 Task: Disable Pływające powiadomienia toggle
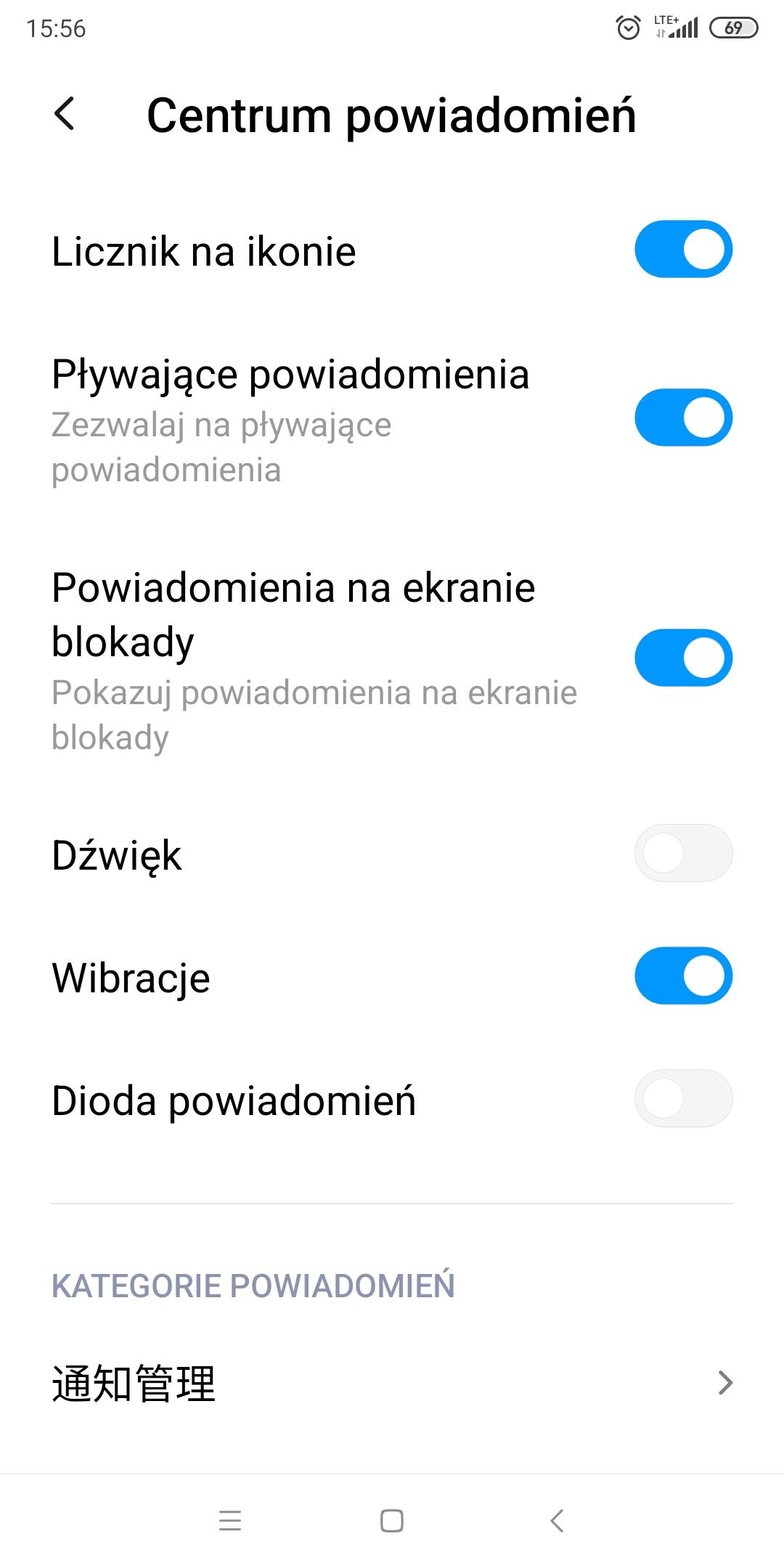(683, 418)
